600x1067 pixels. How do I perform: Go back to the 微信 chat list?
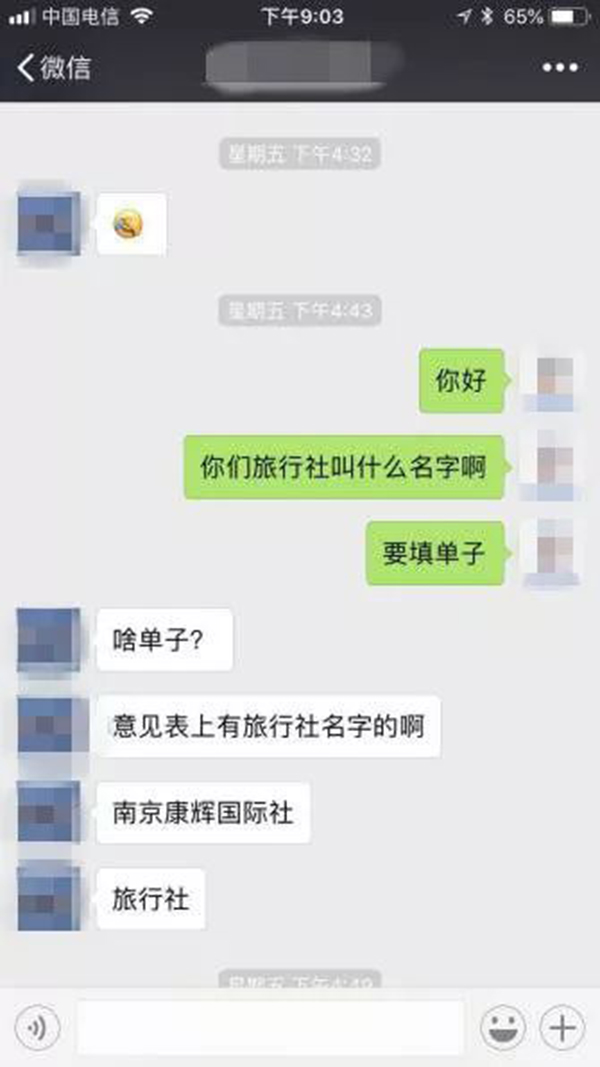(54, 68)
